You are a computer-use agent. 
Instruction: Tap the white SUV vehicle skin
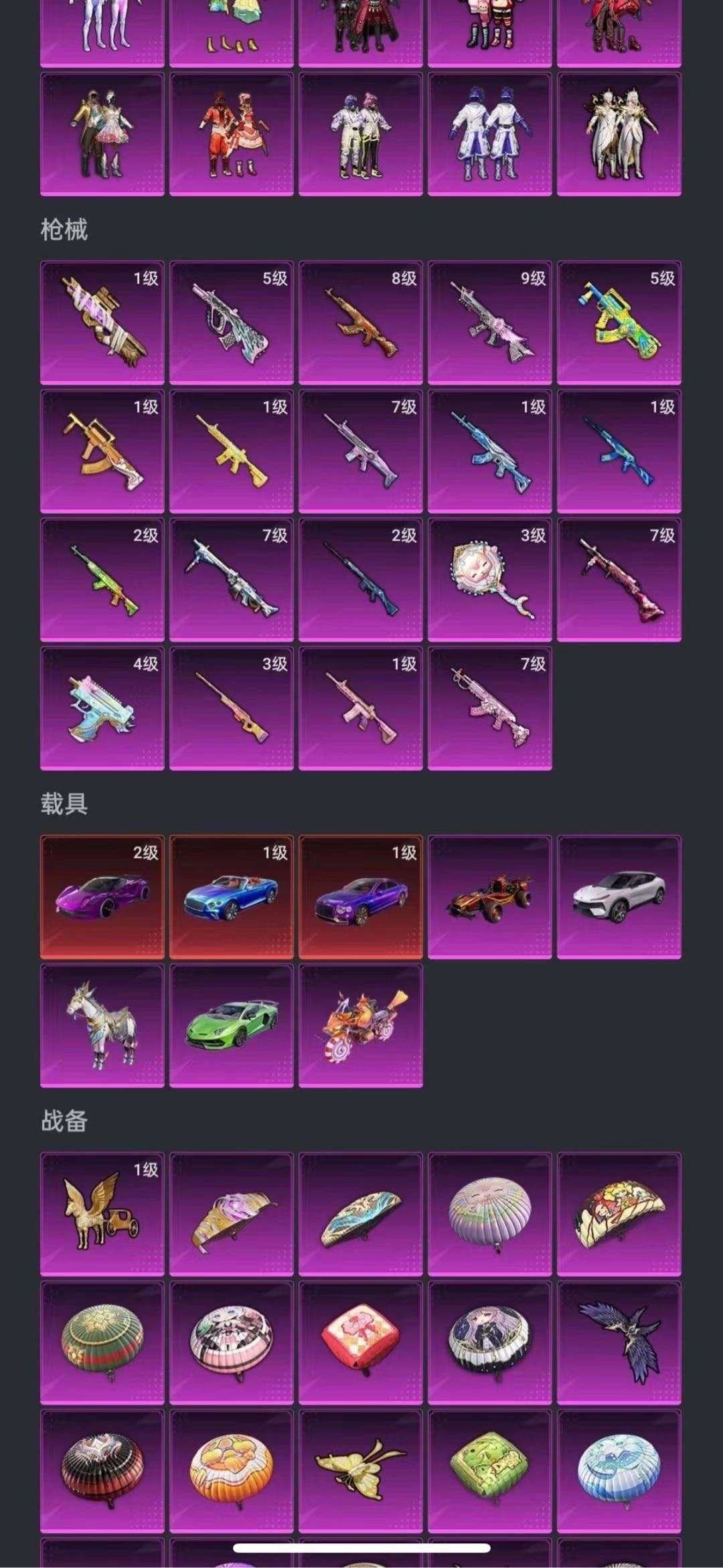[x=619, y=896]
